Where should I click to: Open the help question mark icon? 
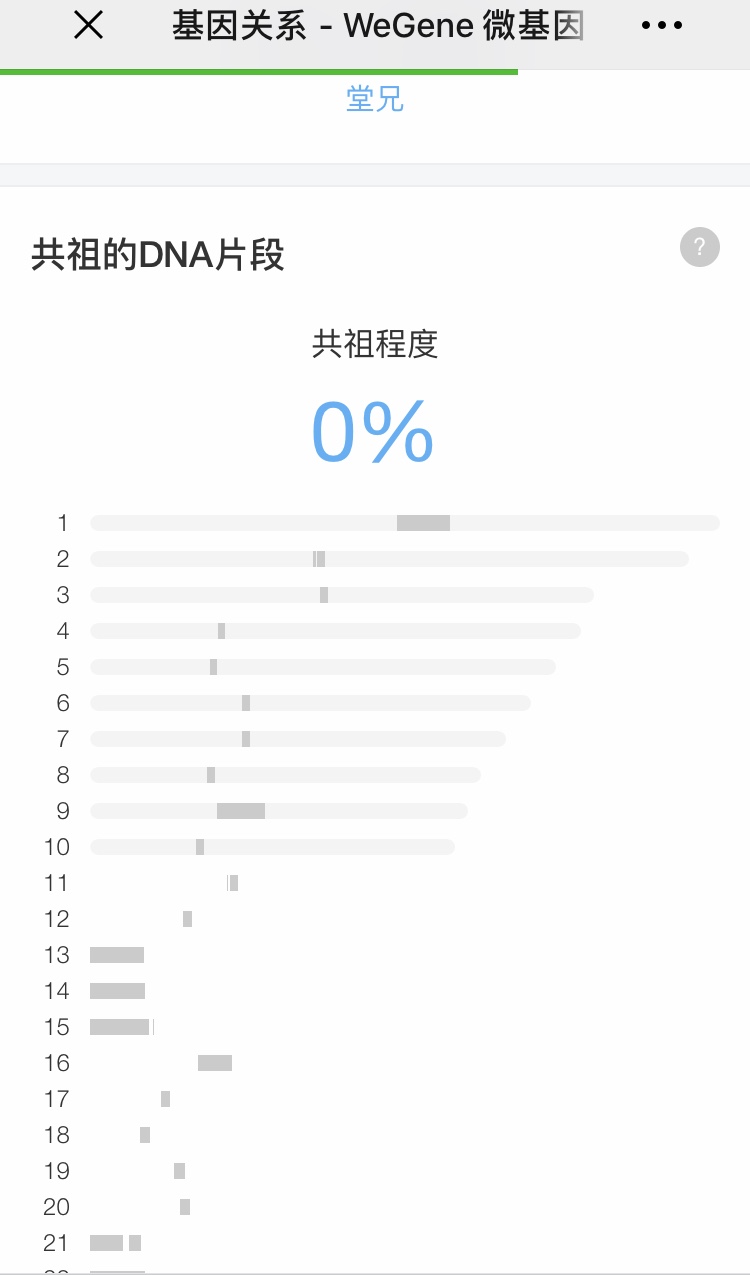click(x=700, y=247)
